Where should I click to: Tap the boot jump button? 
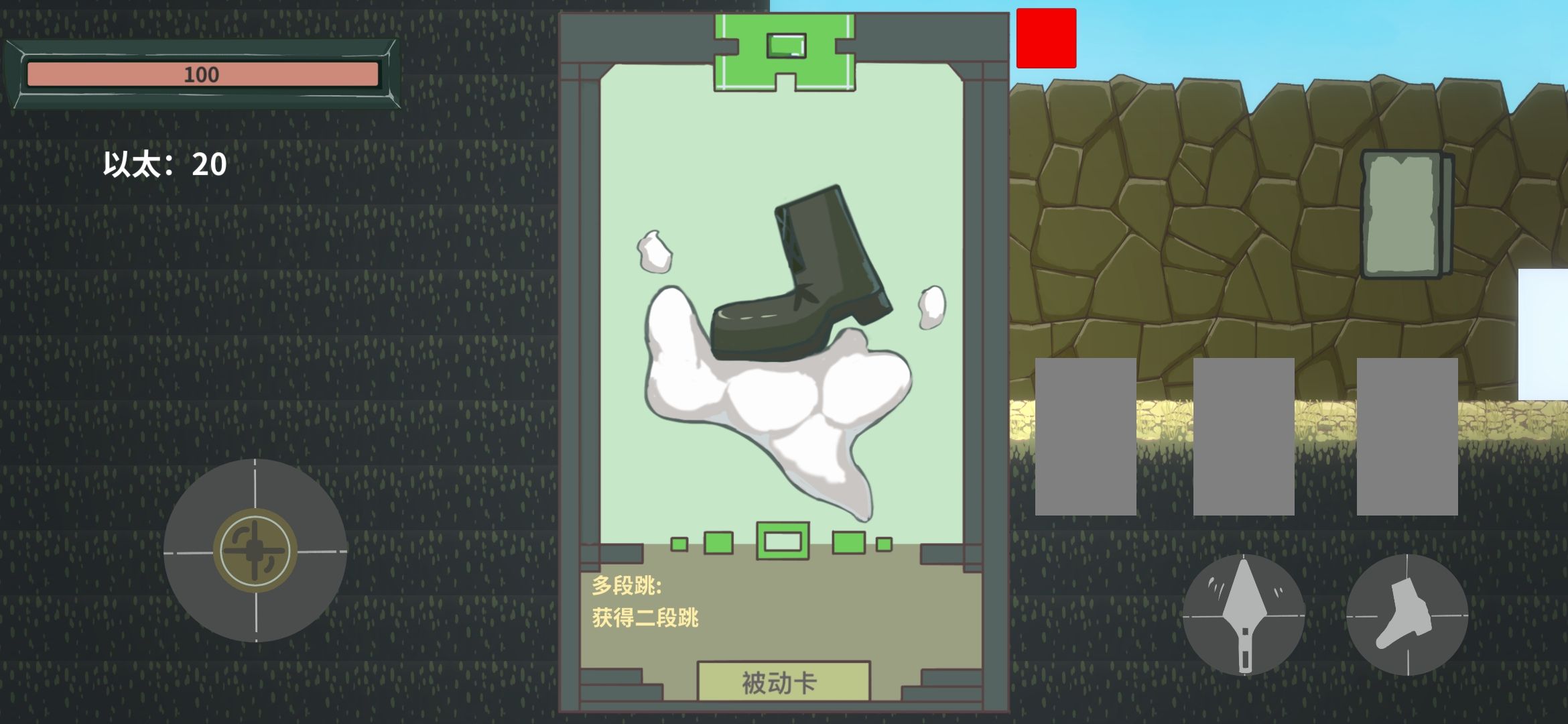(x=1407, y=615)
